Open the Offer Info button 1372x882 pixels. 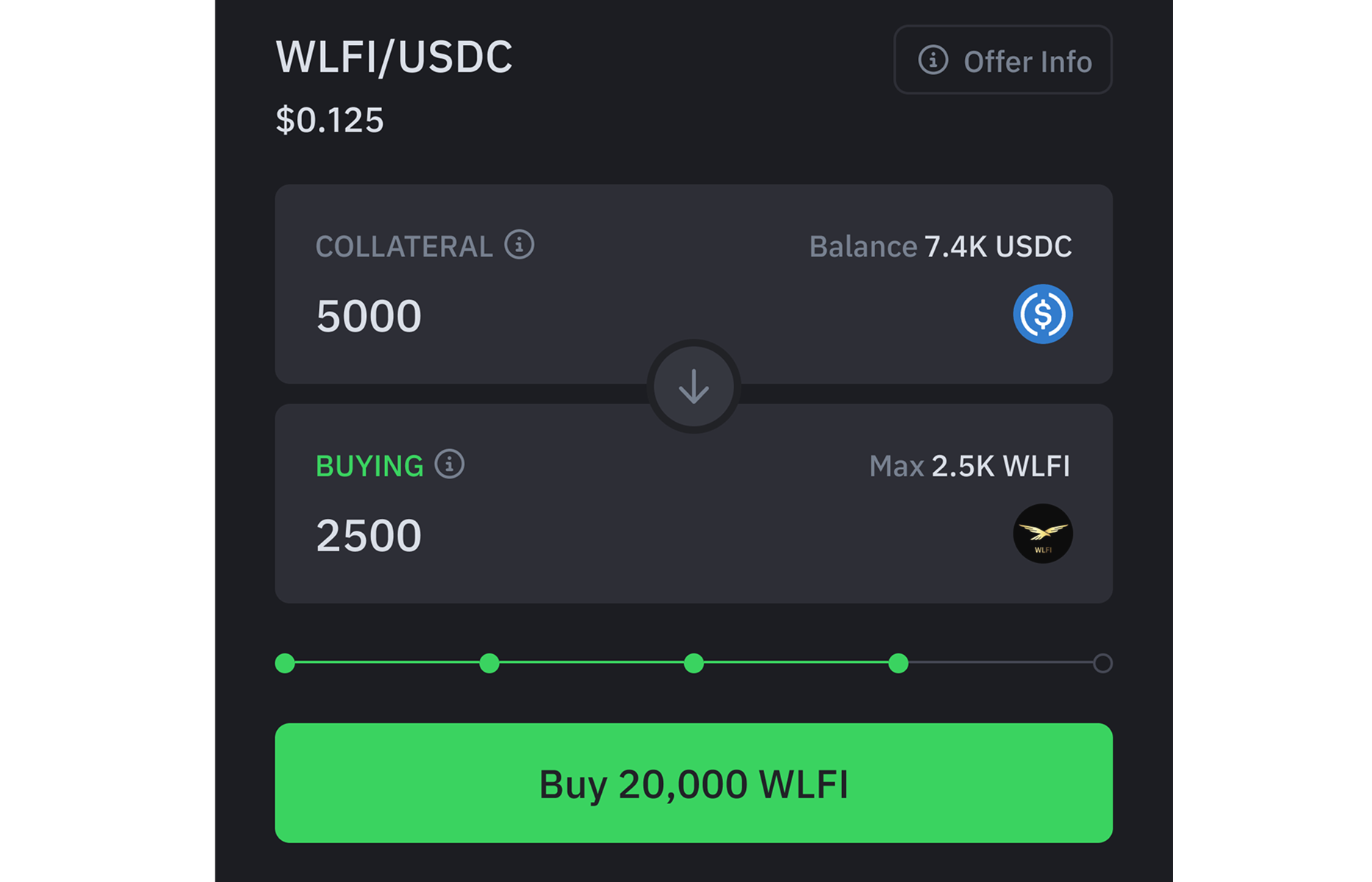1002,60
